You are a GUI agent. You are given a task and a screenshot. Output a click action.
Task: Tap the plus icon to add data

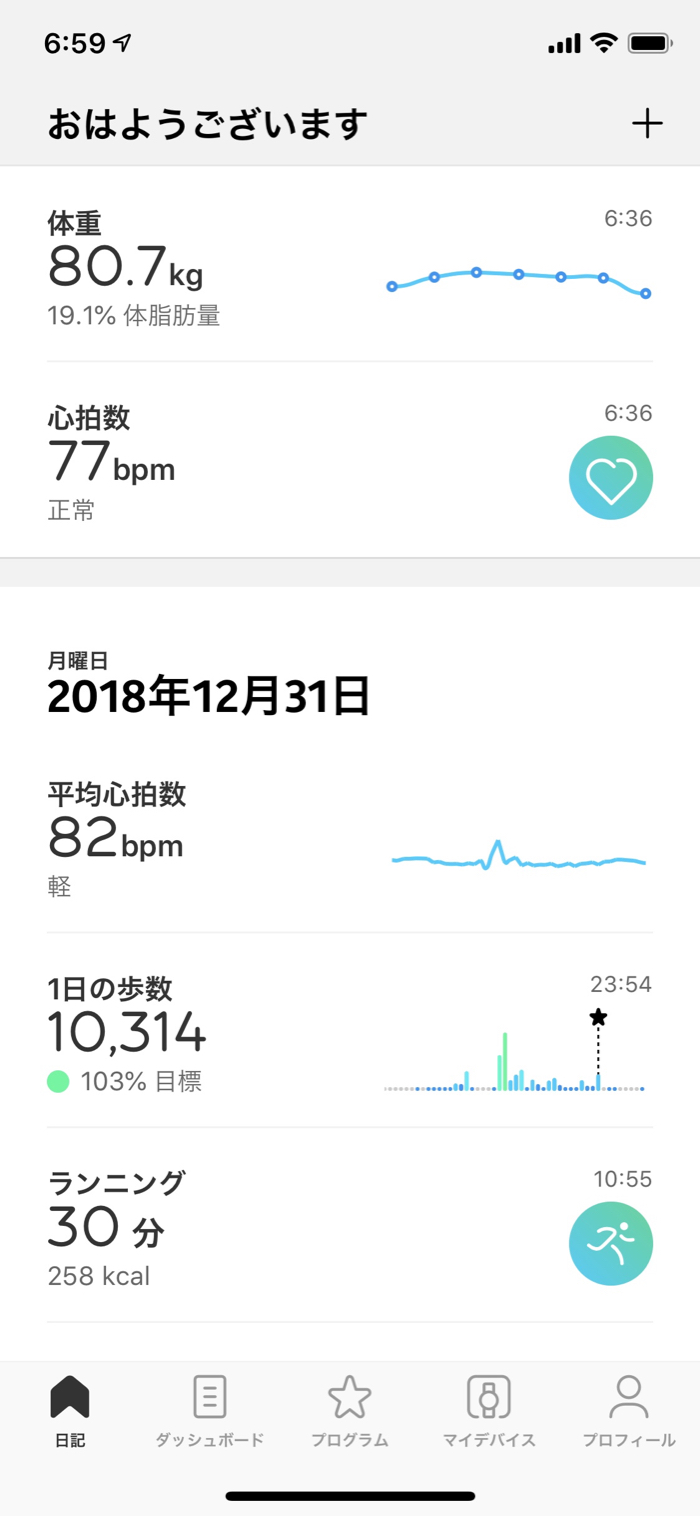[x=647, y=124]
